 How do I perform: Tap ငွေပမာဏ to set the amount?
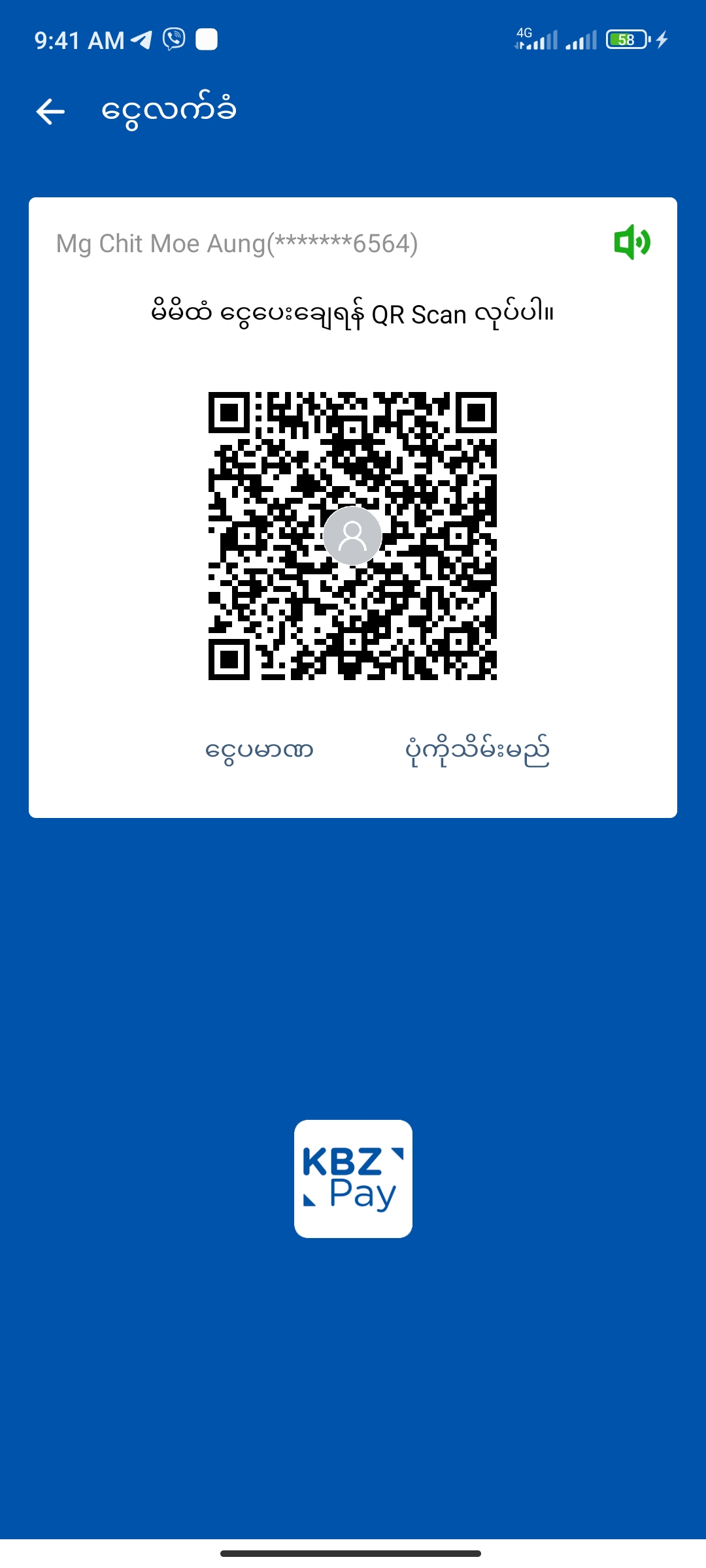click(260, 750)
